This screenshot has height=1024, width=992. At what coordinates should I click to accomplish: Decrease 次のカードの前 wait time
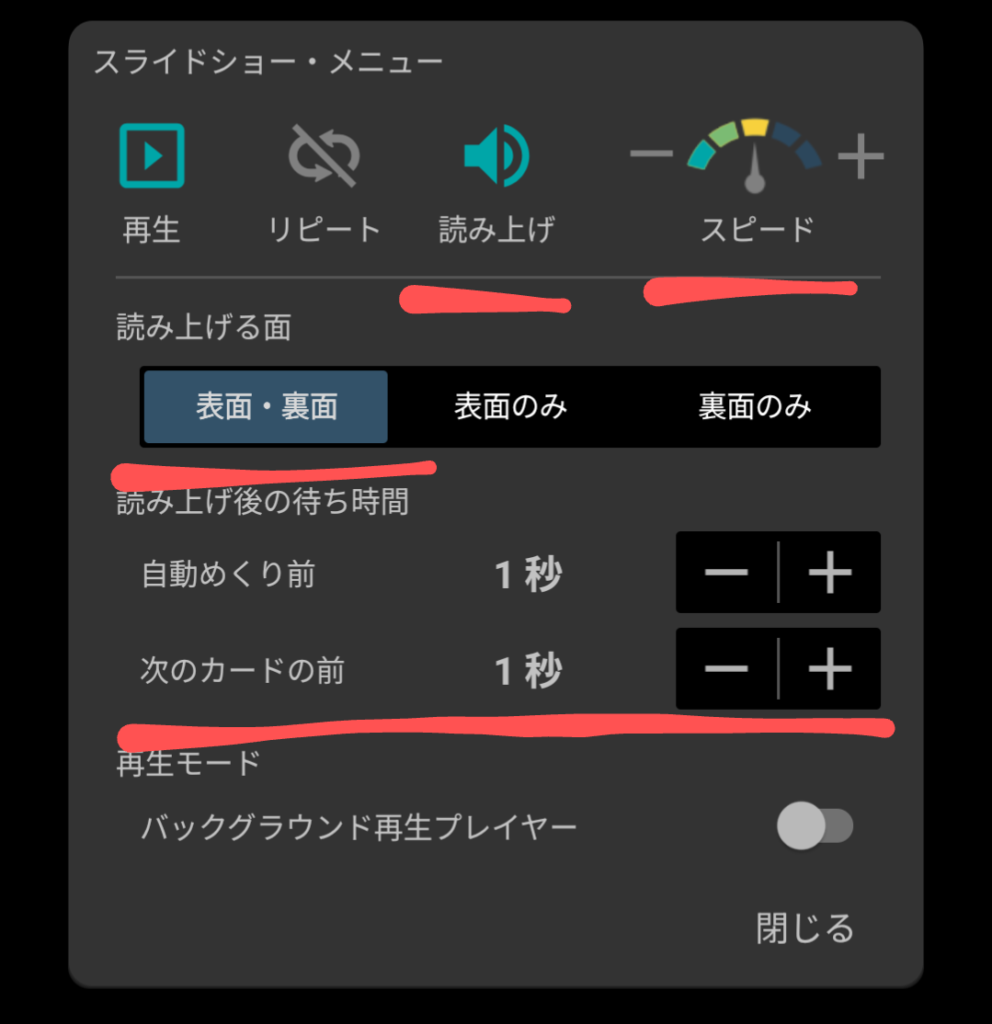[727, 669]
